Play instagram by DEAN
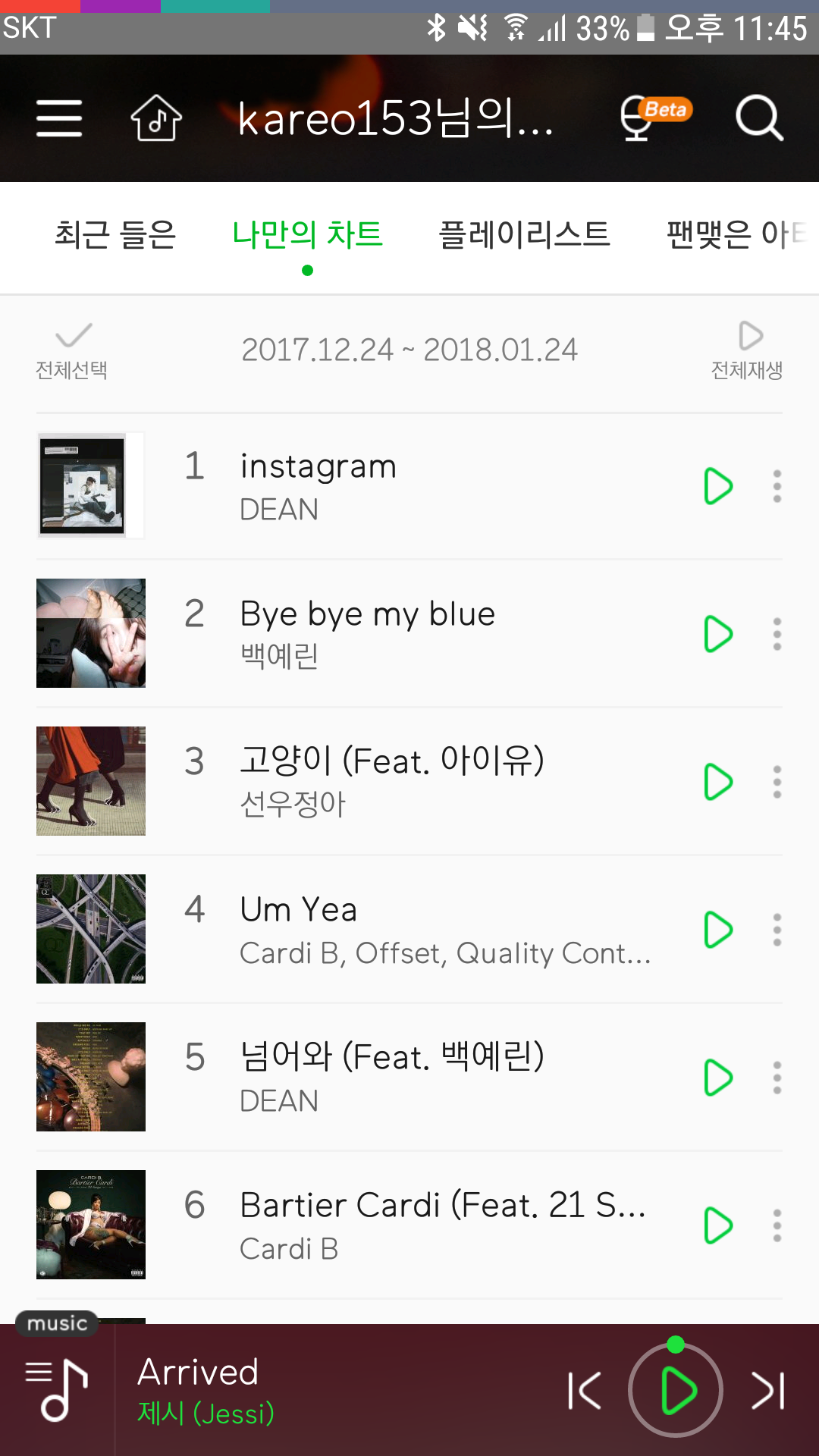 coord(717,486)
